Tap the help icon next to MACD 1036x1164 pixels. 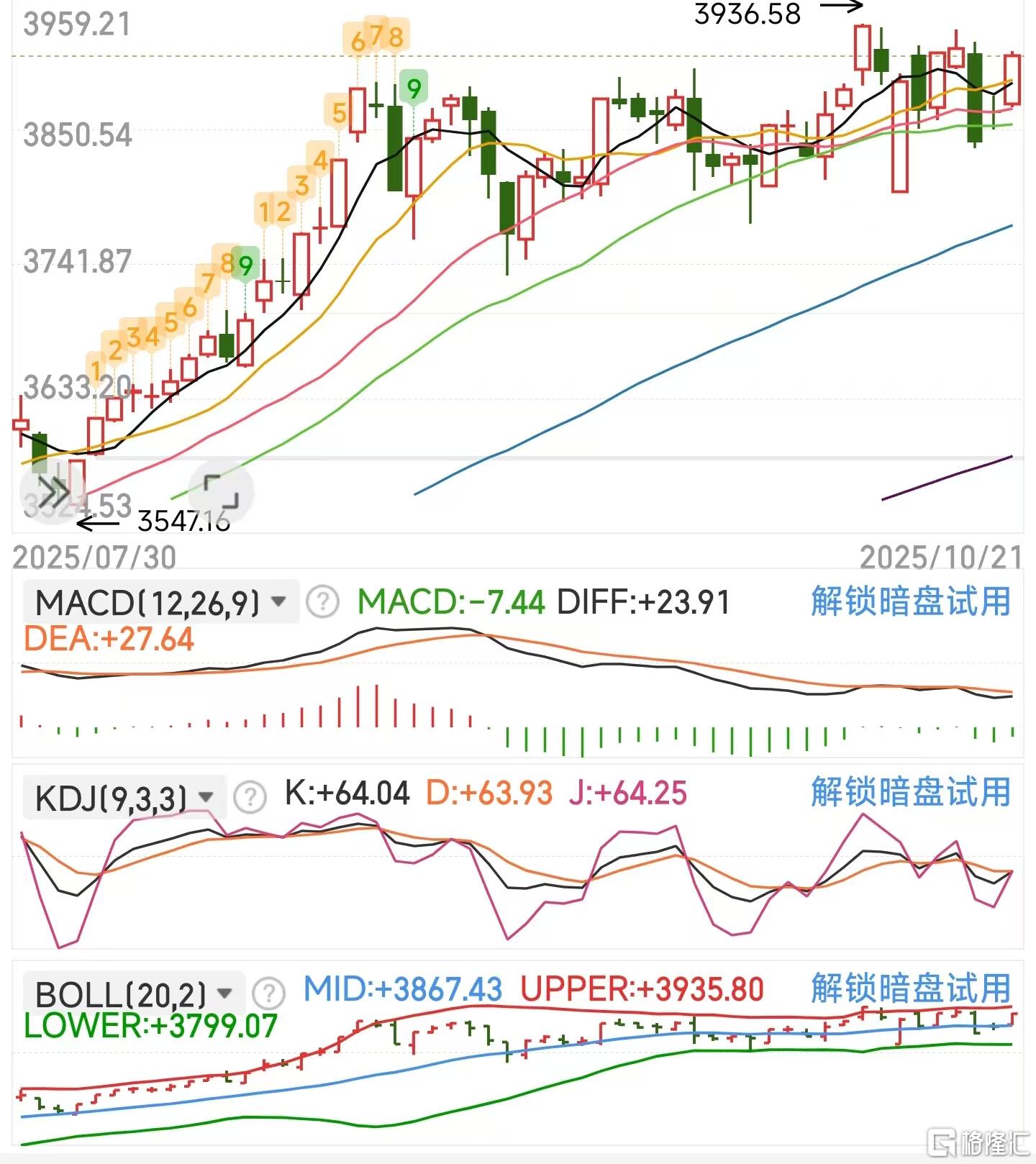point(322,601)
